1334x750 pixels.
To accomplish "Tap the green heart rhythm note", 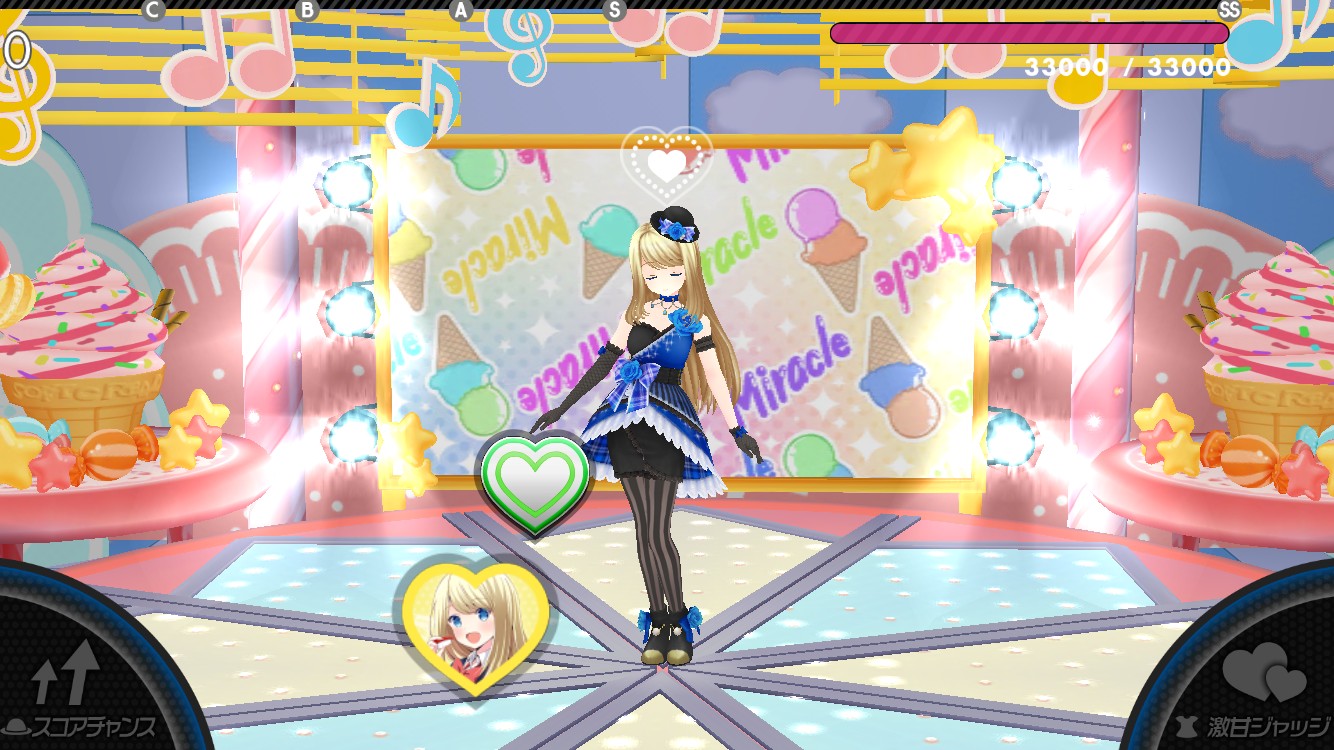I will 535,483.
